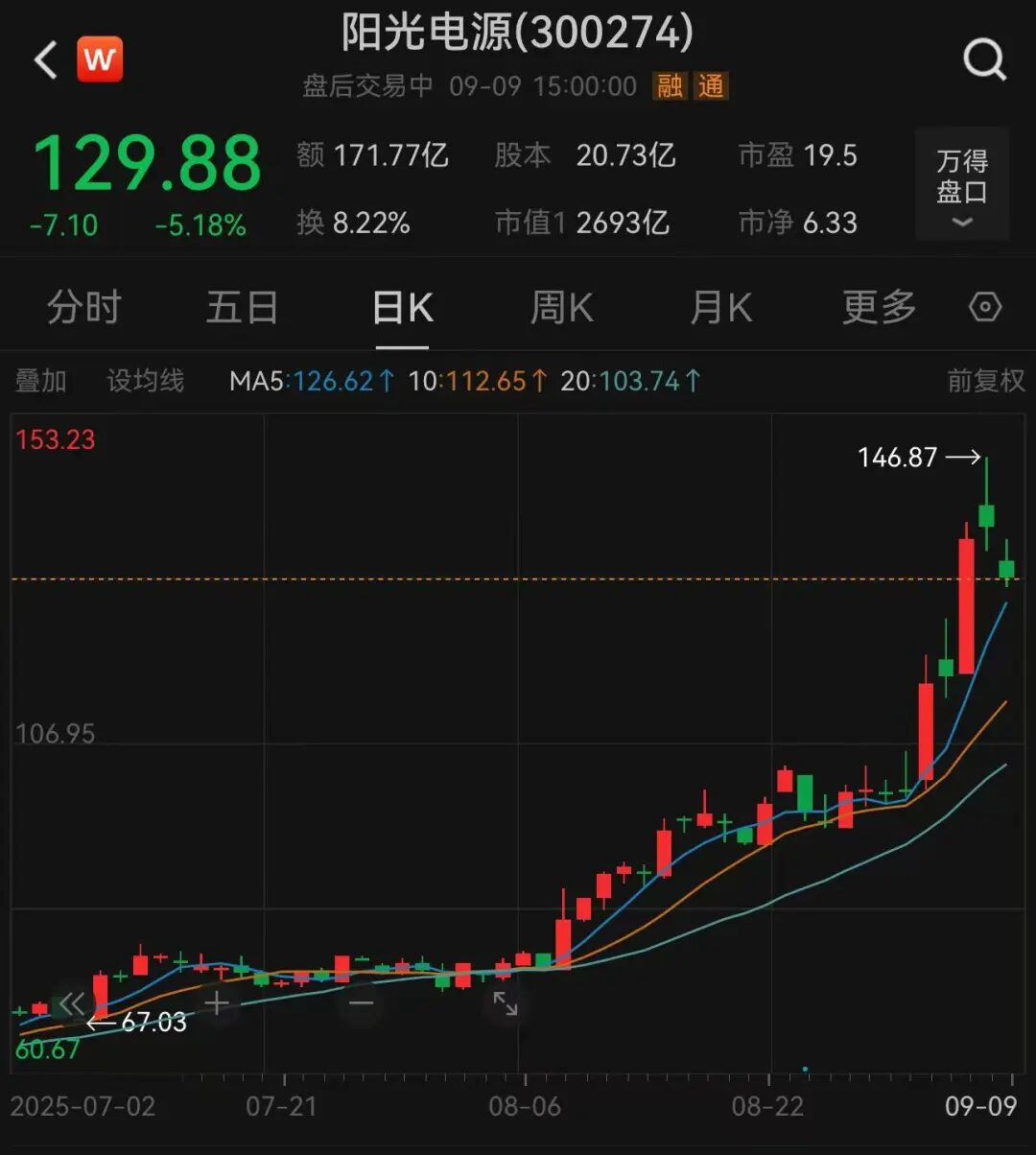Switch to the 分时 tab

[x=84, y=308]
